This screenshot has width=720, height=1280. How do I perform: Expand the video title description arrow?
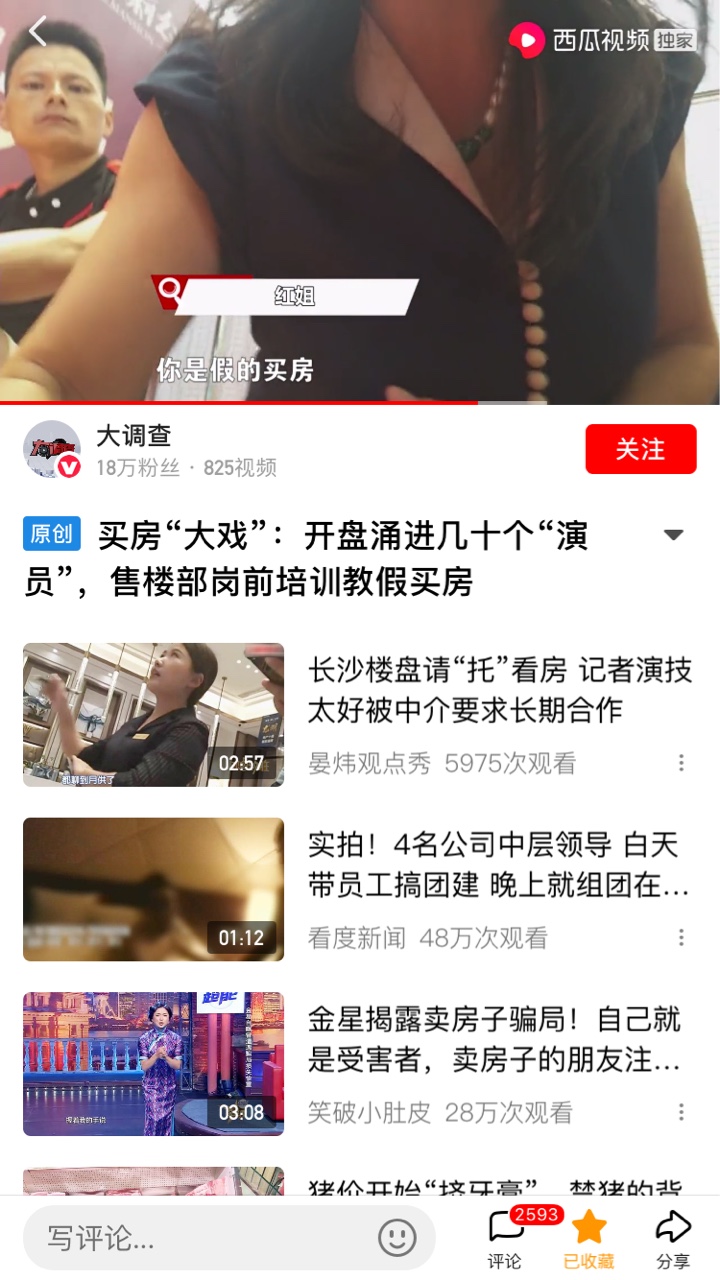point(674,535)
